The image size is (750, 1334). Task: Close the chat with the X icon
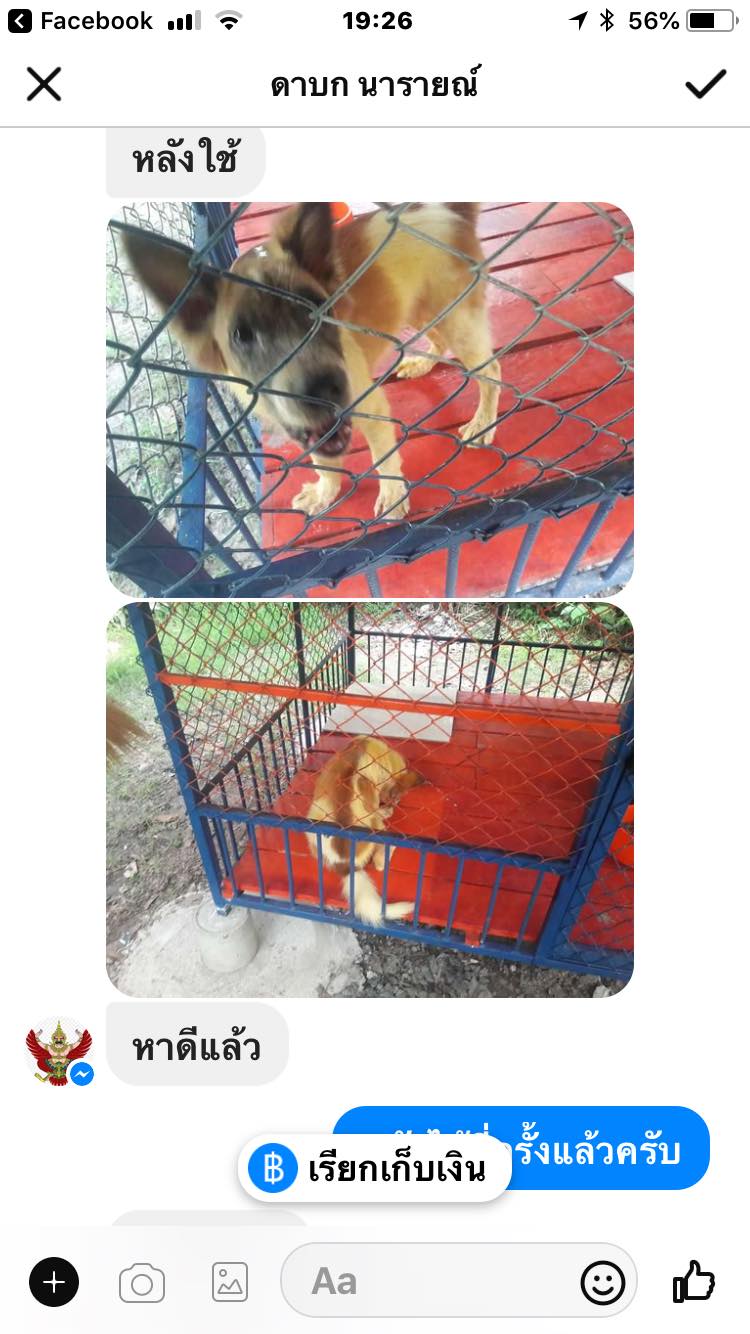click(x=44, y=85)
